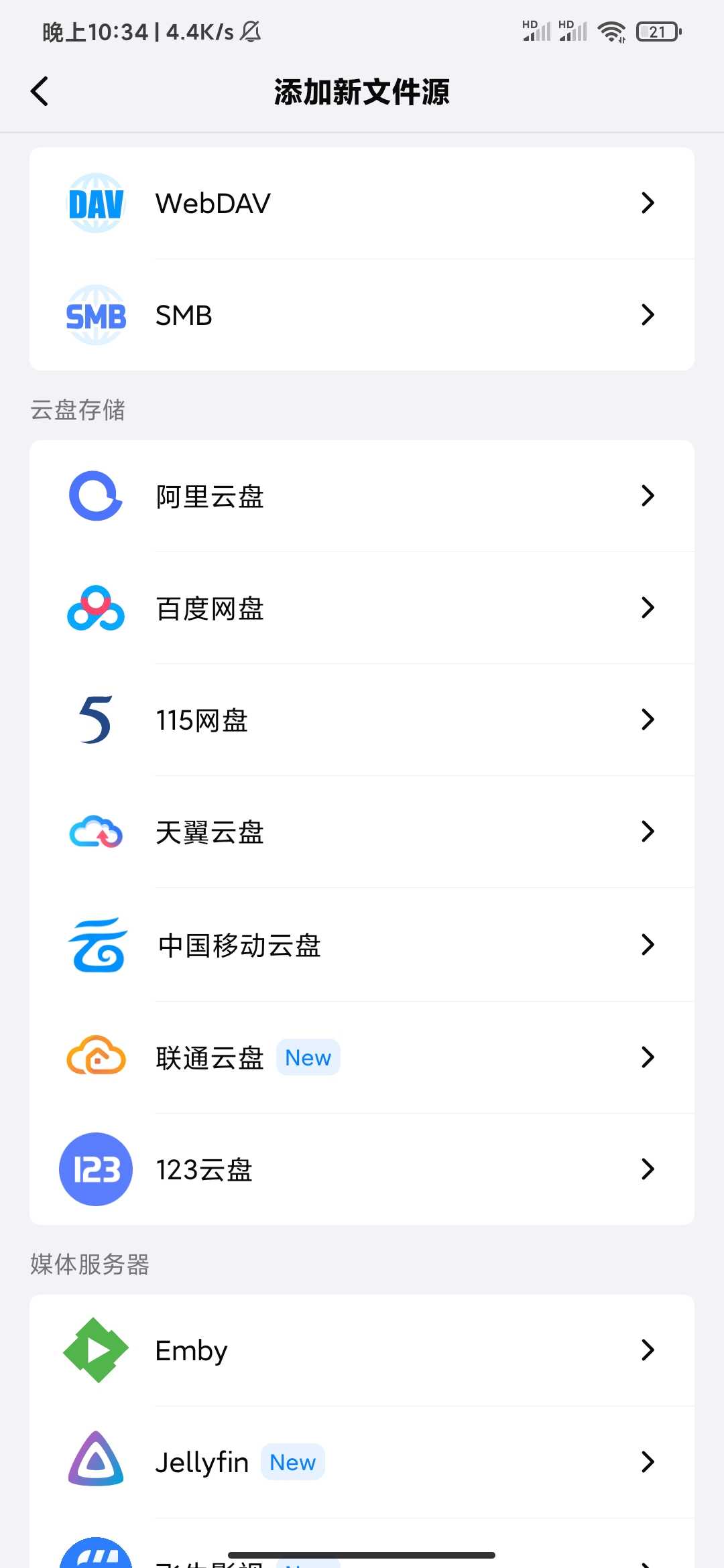
Task: Choose the 123云盘 entry
Action: 362,1169
